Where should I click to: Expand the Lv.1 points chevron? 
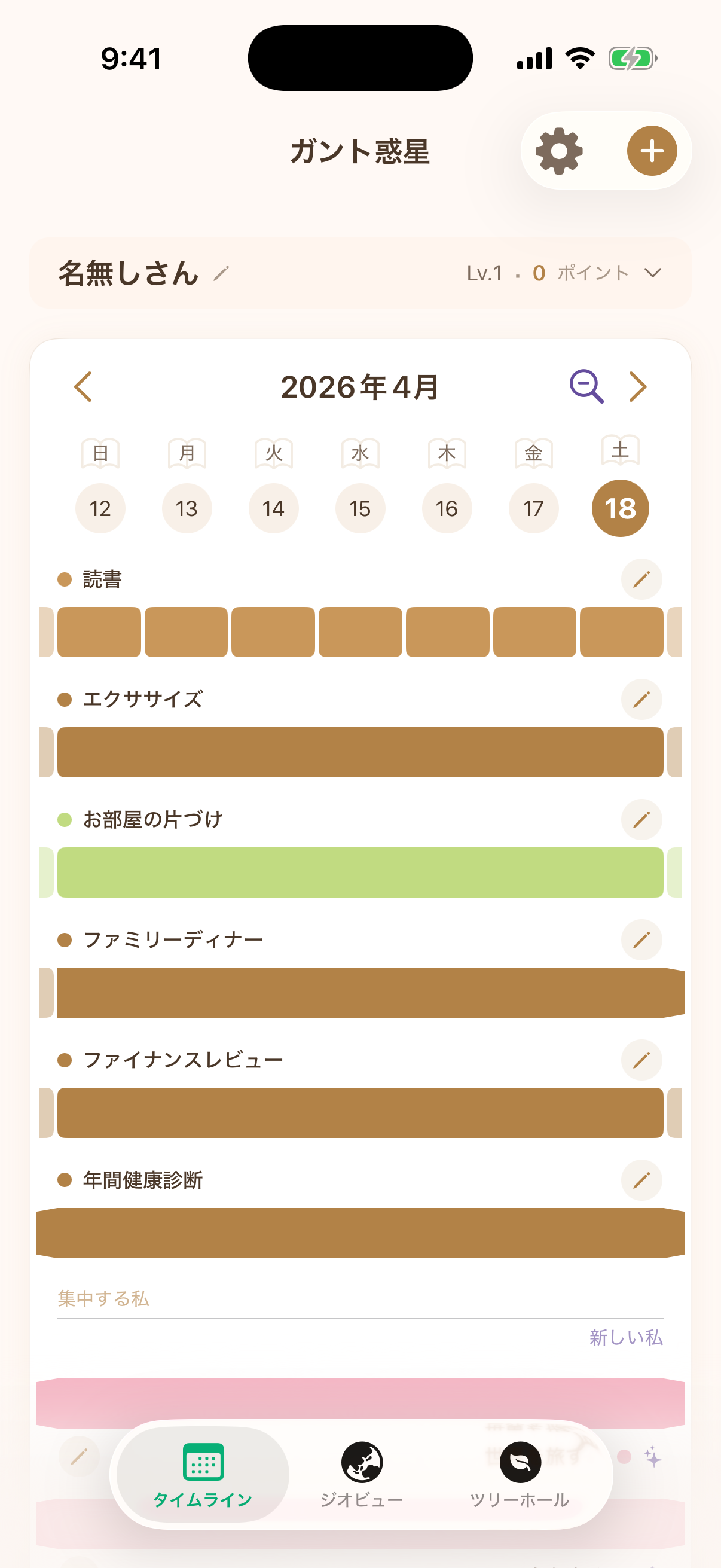click(x=652, y=273)
